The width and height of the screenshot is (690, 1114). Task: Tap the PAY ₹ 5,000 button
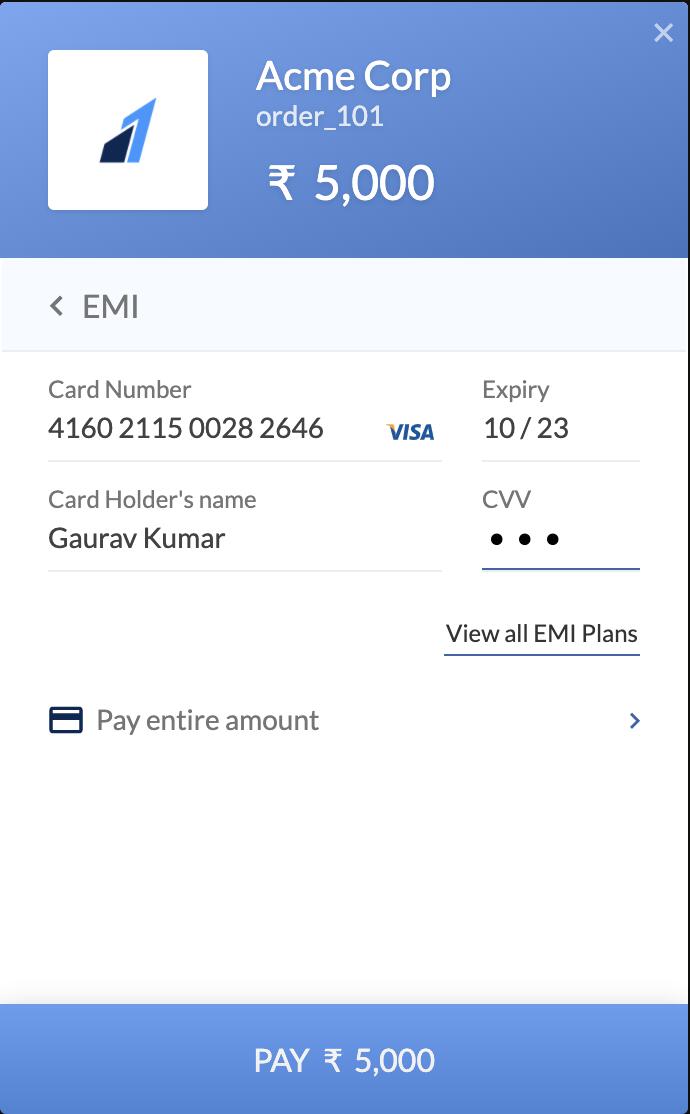345,1059
